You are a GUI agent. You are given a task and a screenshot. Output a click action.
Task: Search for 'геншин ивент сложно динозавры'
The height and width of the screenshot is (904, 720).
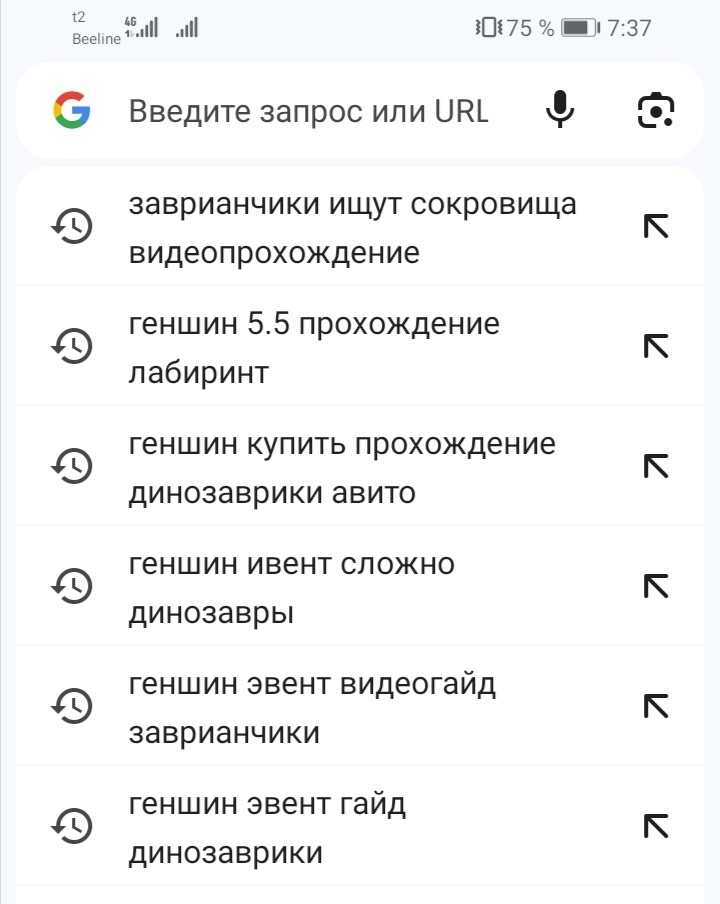[292, 587]
